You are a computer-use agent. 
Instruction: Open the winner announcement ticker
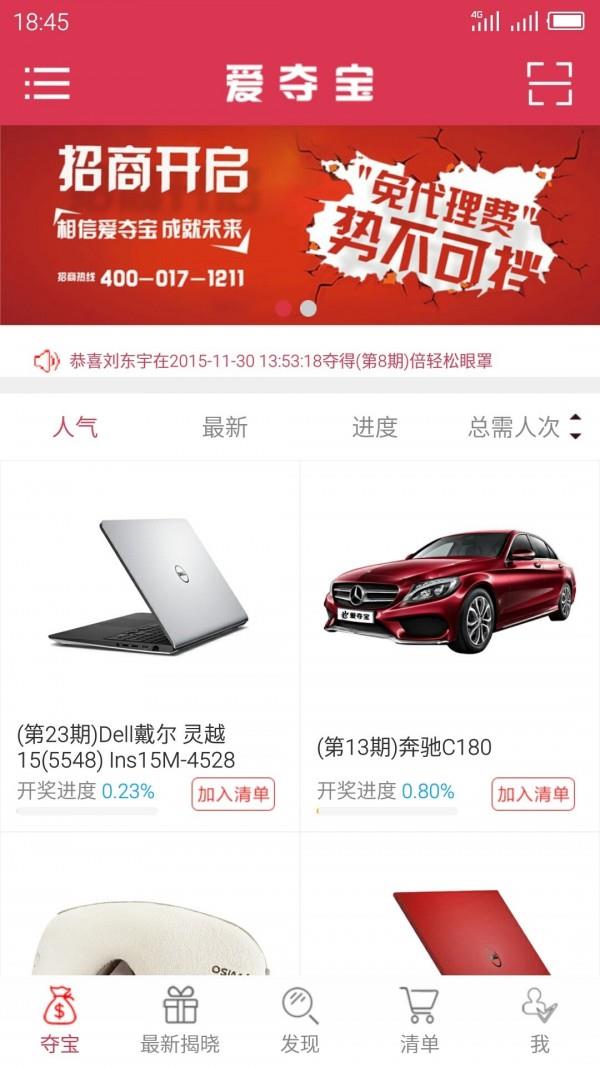pyautogui.click(x=280, y=361)
